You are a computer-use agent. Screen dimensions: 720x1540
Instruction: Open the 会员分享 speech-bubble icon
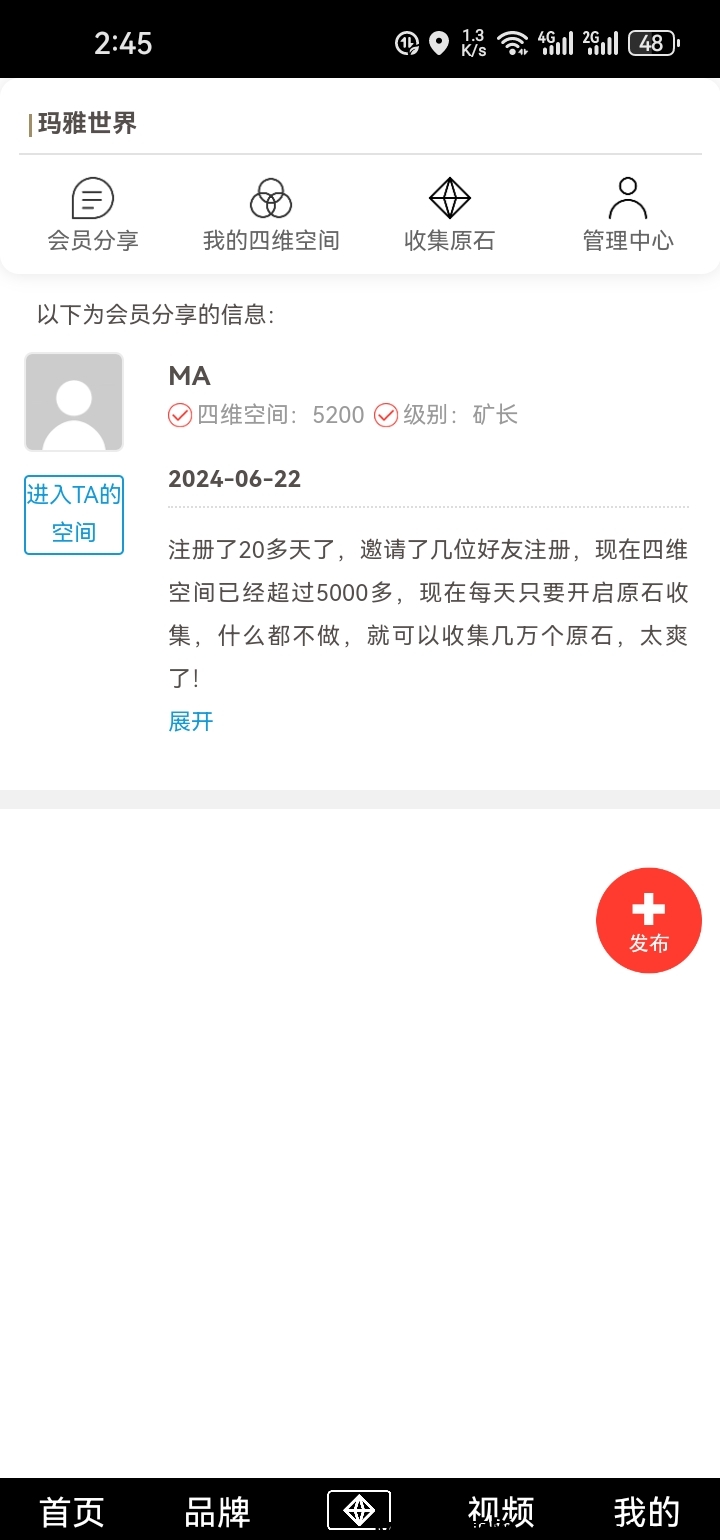[92, 197]
